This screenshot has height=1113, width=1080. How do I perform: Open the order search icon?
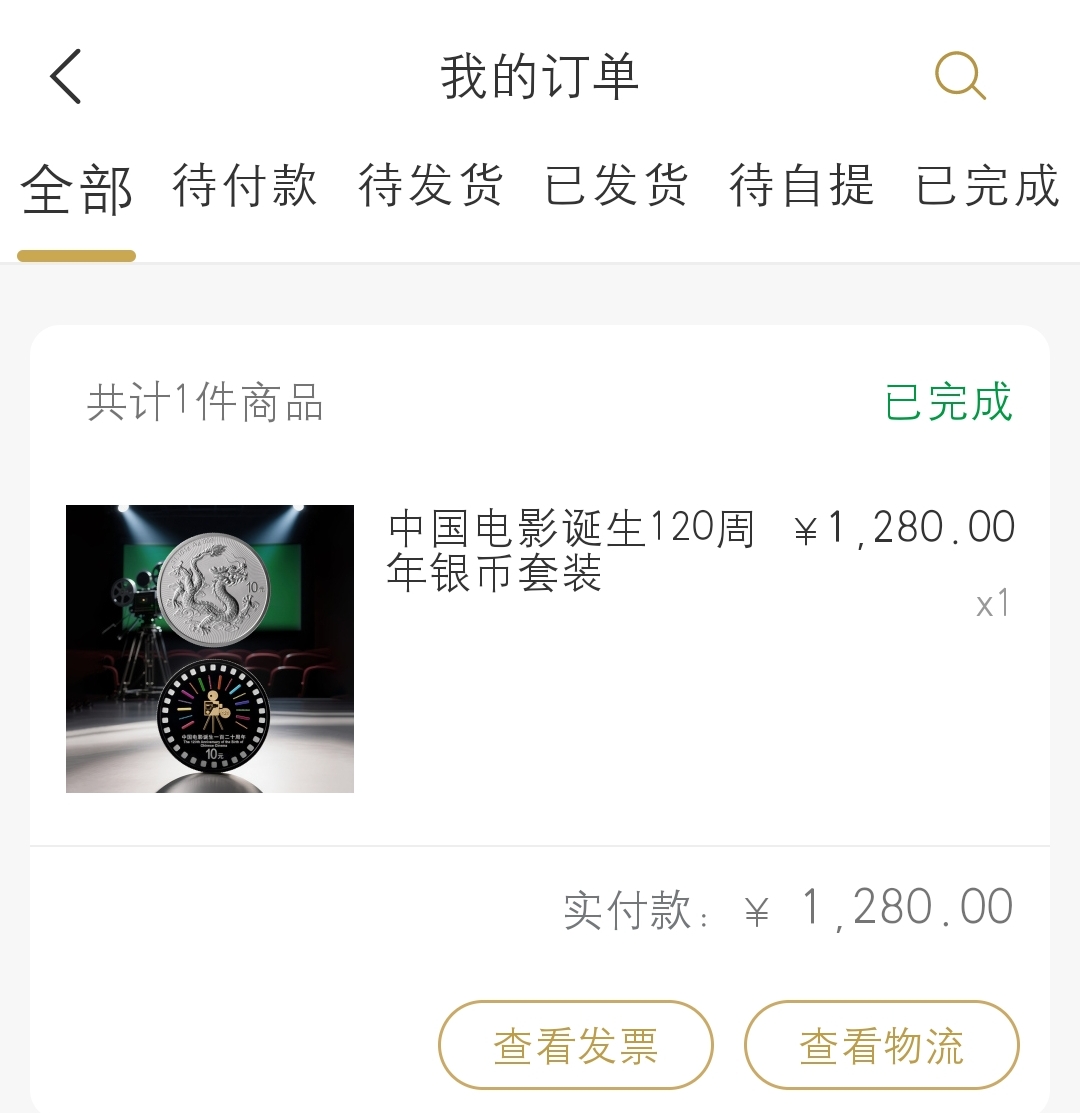coord(960,77)
